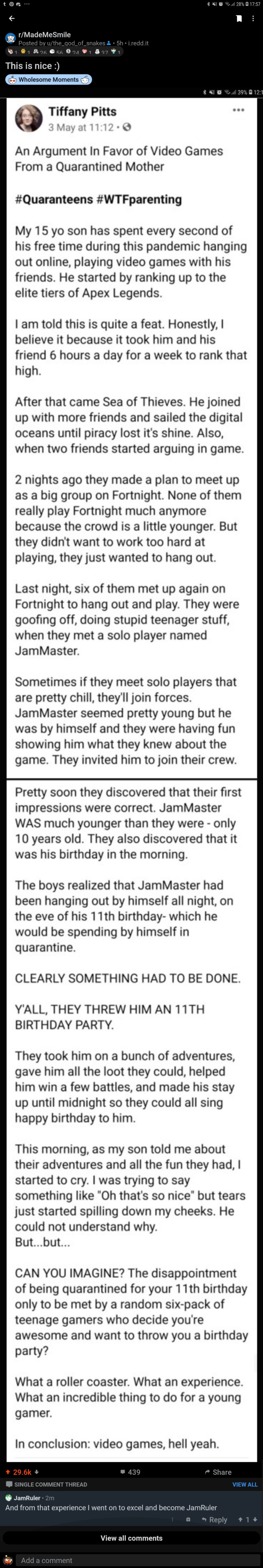The image size is (263, 1568).
Task: Reply to JamRuler's comment
Action: [x=214, y=1520]
